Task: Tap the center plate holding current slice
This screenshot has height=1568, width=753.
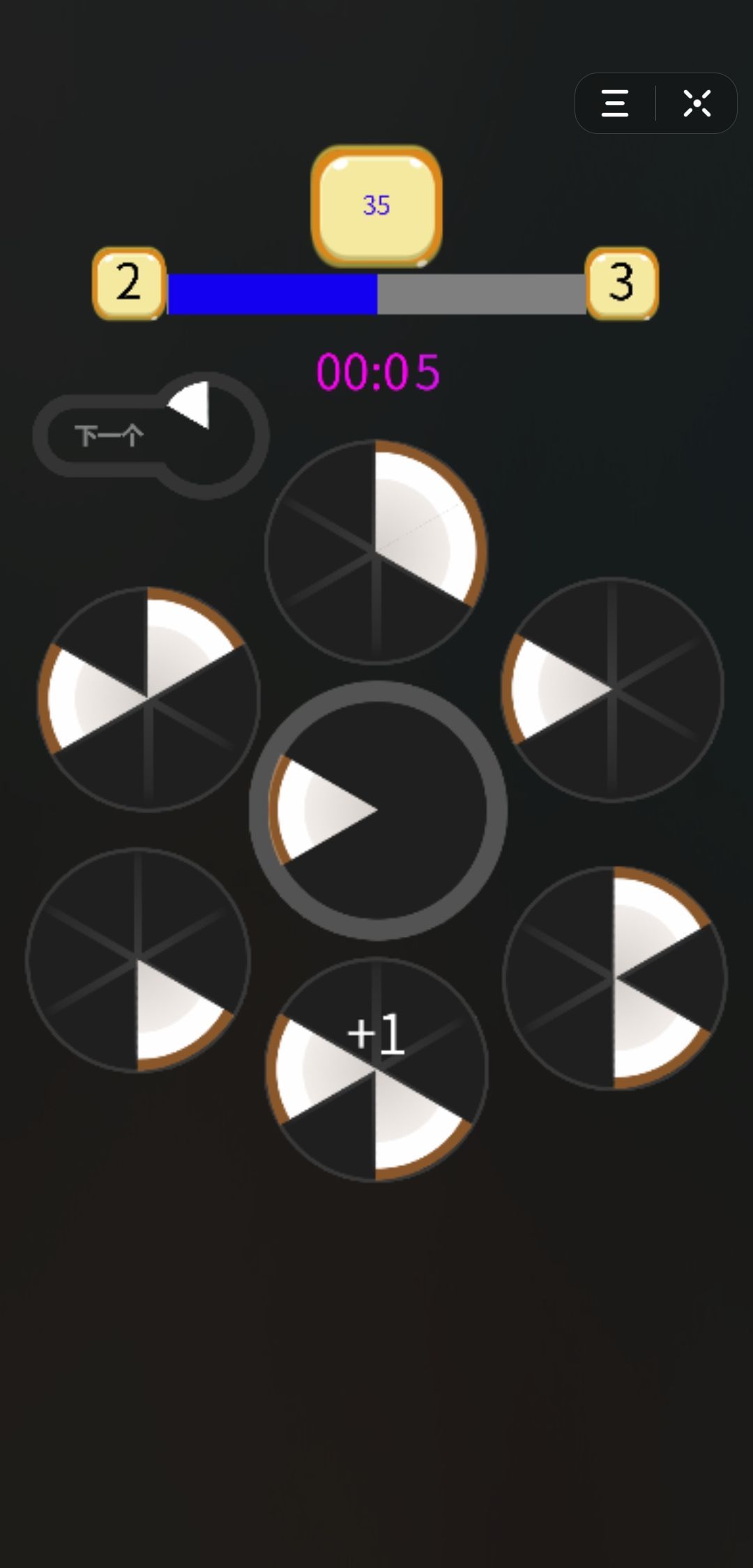Action: (x=377, y=811)
